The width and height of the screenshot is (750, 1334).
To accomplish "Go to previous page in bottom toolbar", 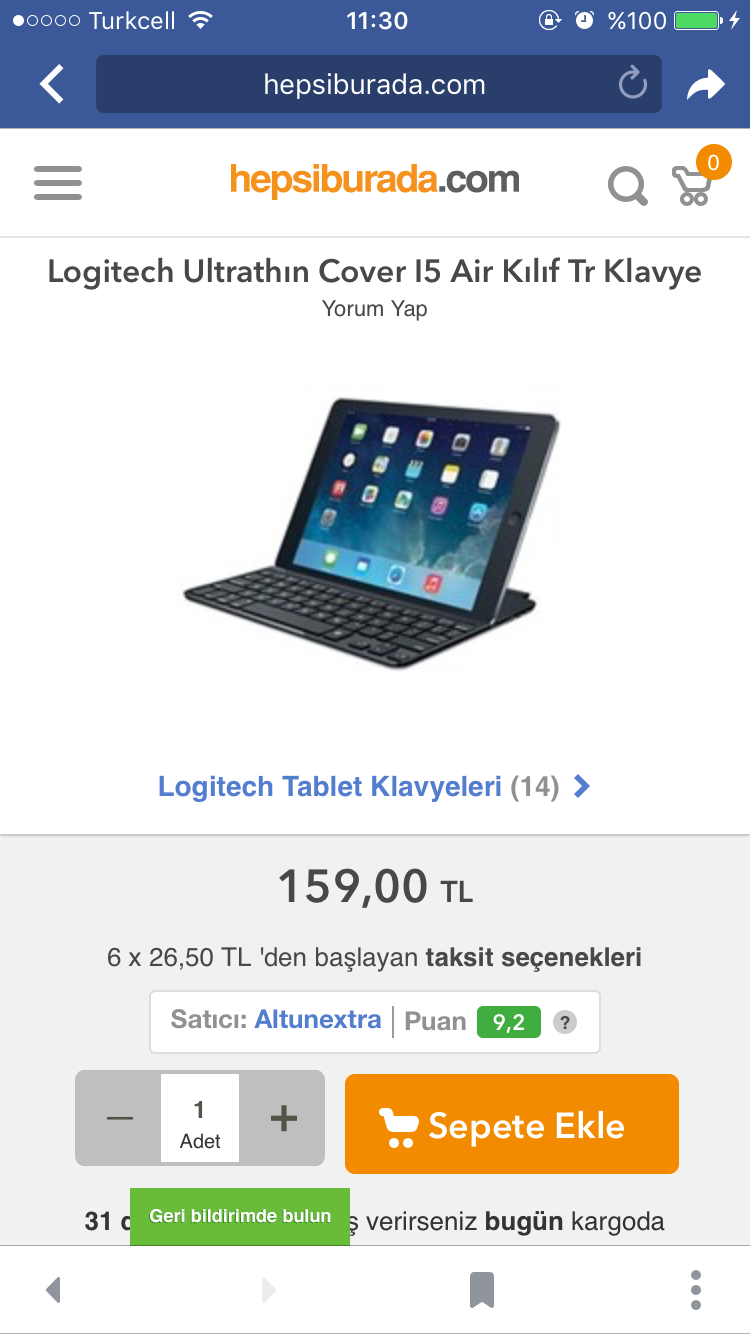I will [54, 1290].
